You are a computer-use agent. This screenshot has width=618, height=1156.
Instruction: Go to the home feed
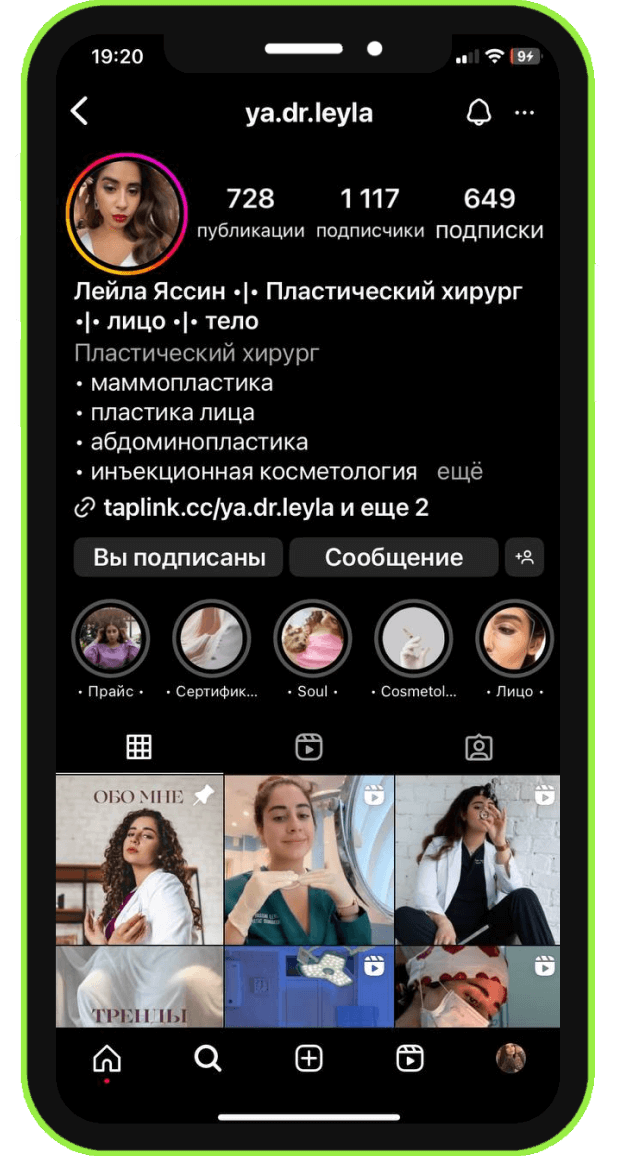click(106, 1059)
